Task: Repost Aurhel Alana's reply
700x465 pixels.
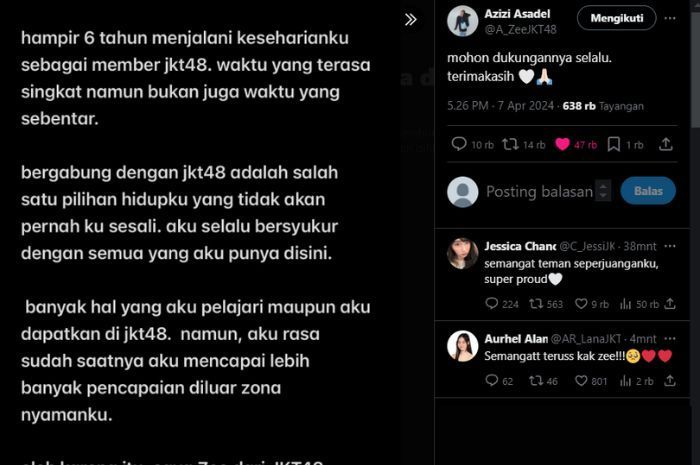Action: pos(534,380)
